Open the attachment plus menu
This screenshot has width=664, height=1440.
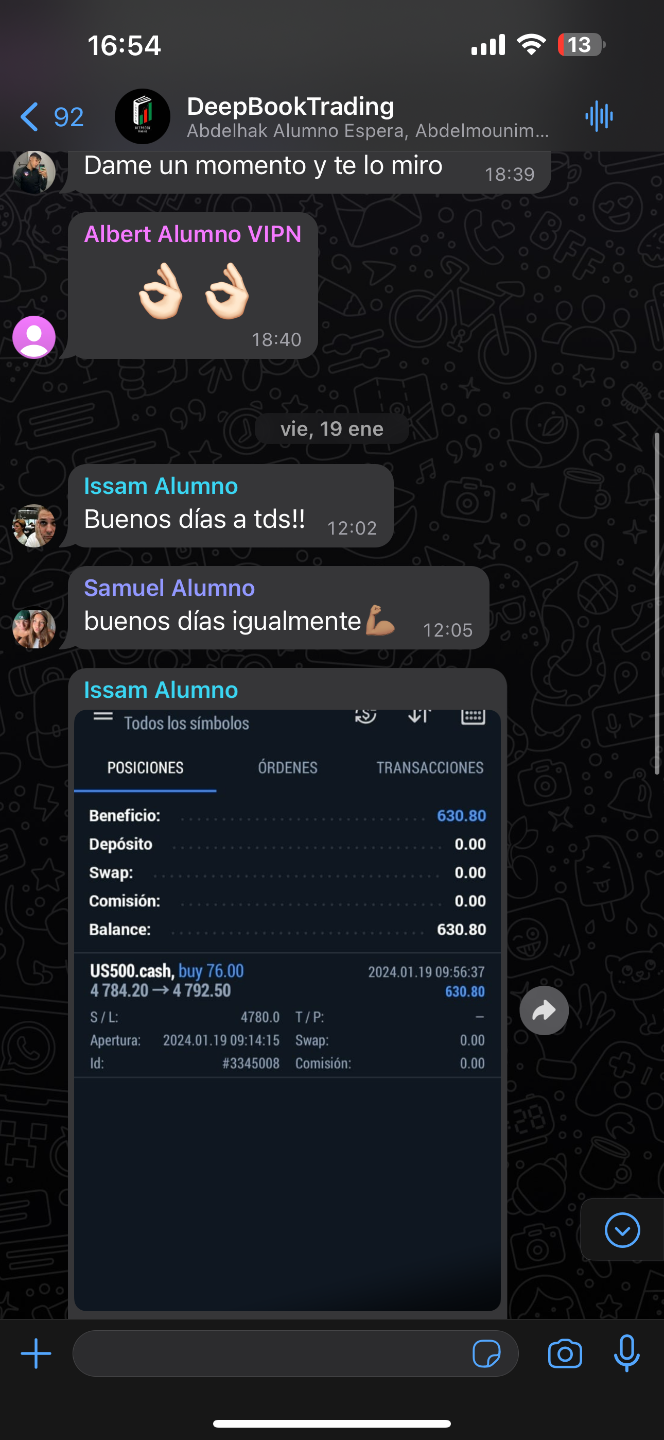pos(36,1355)
